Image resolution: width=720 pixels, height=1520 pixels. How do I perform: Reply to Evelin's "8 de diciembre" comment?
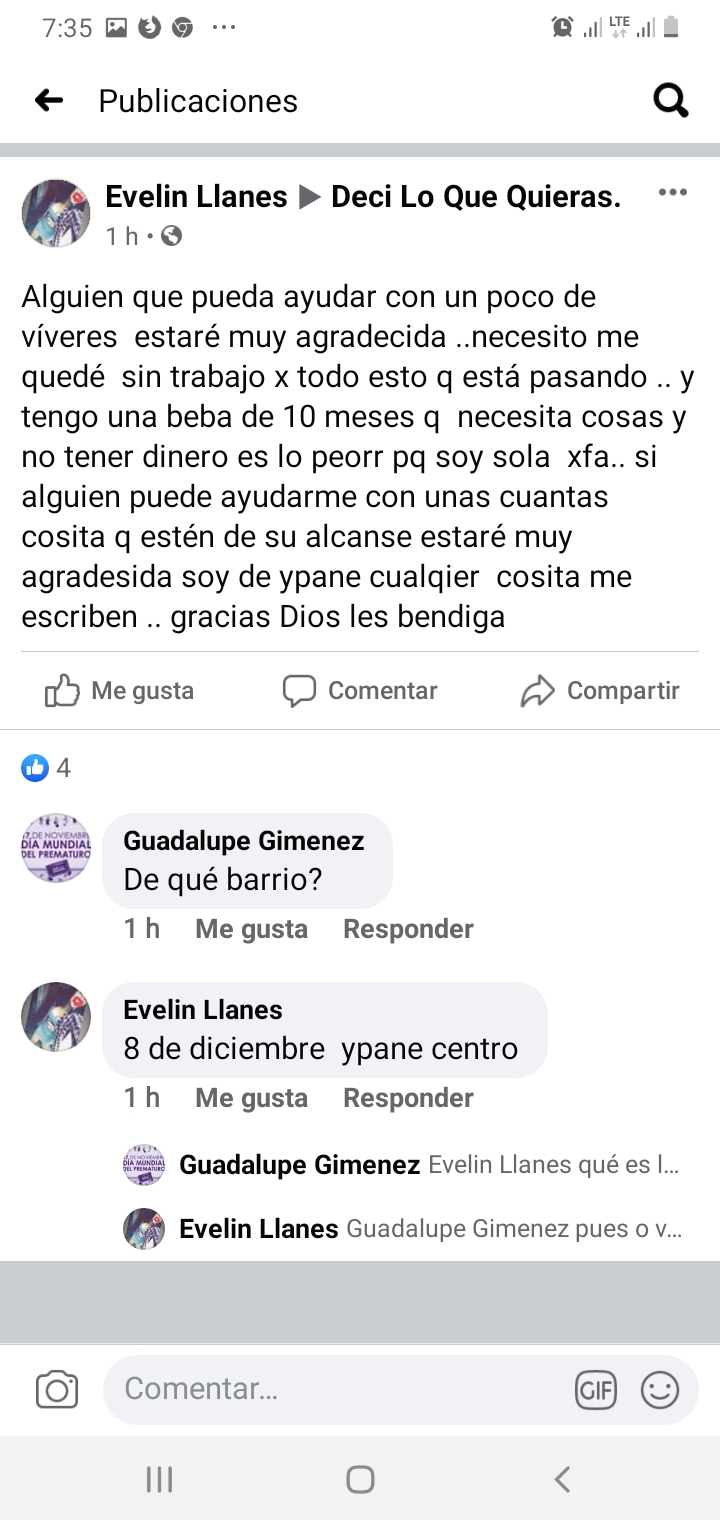coord(408,1098)
